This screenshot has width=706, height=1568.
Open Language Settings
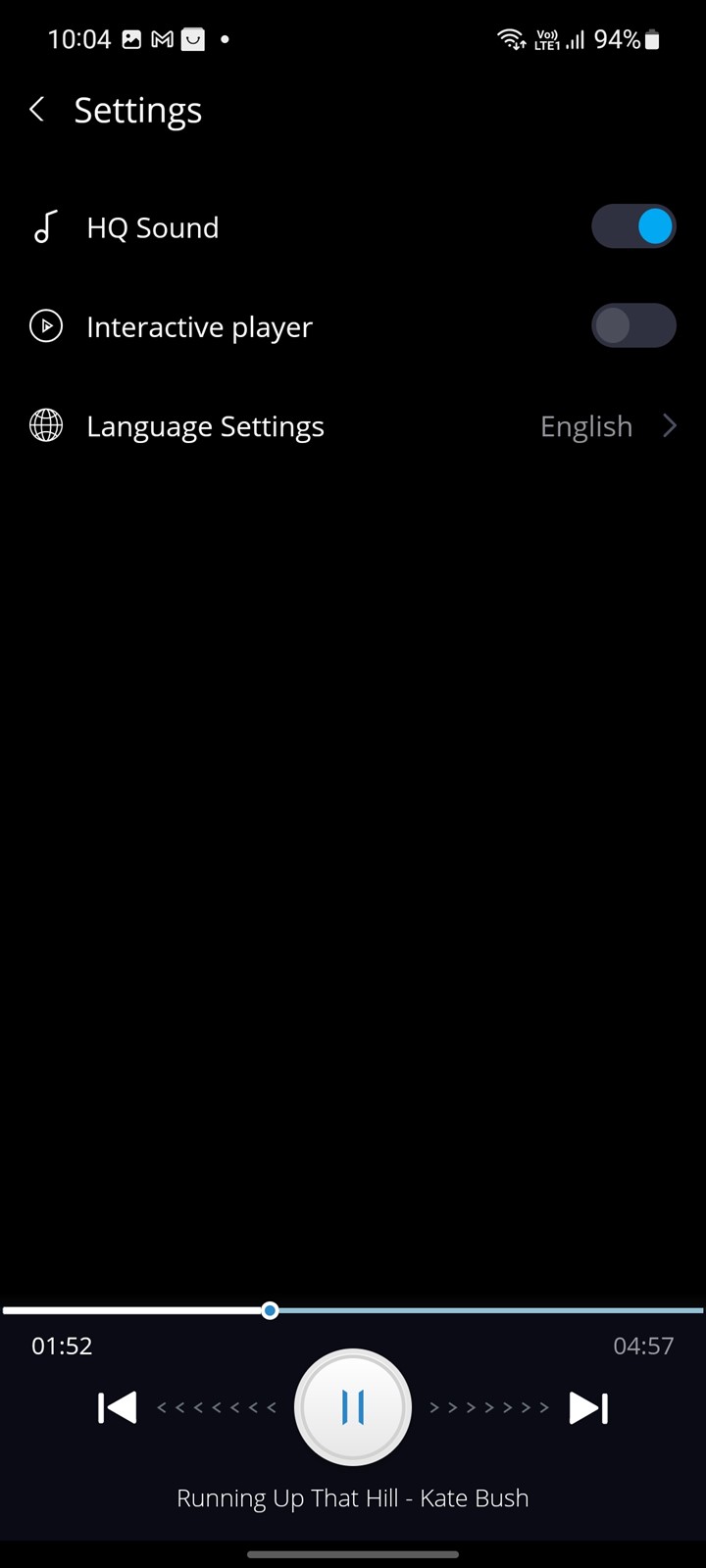pyautogui.click(x=353, y=426)
